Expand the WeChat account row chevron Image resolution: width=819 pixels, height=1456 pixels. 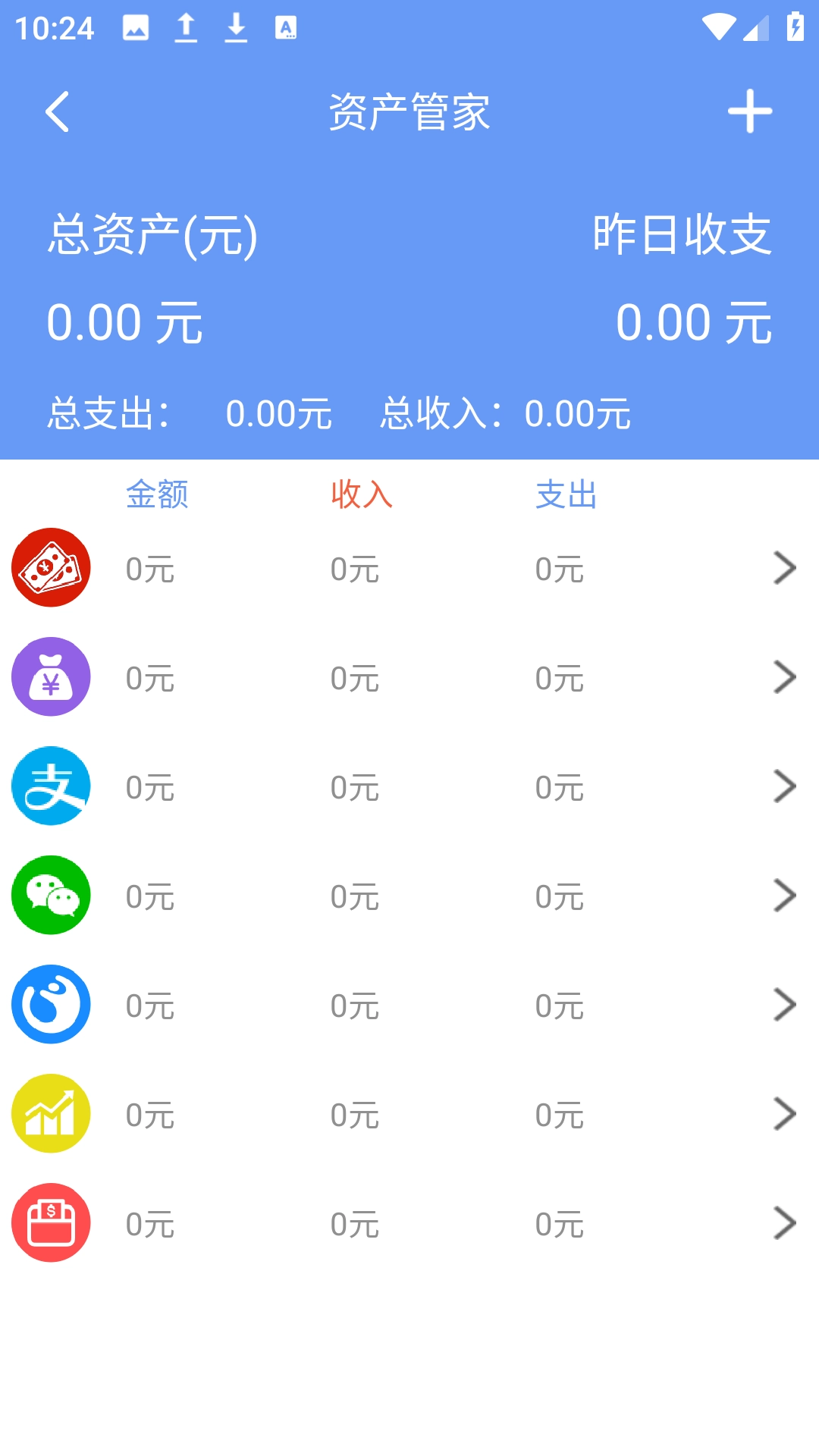(784, 895)
